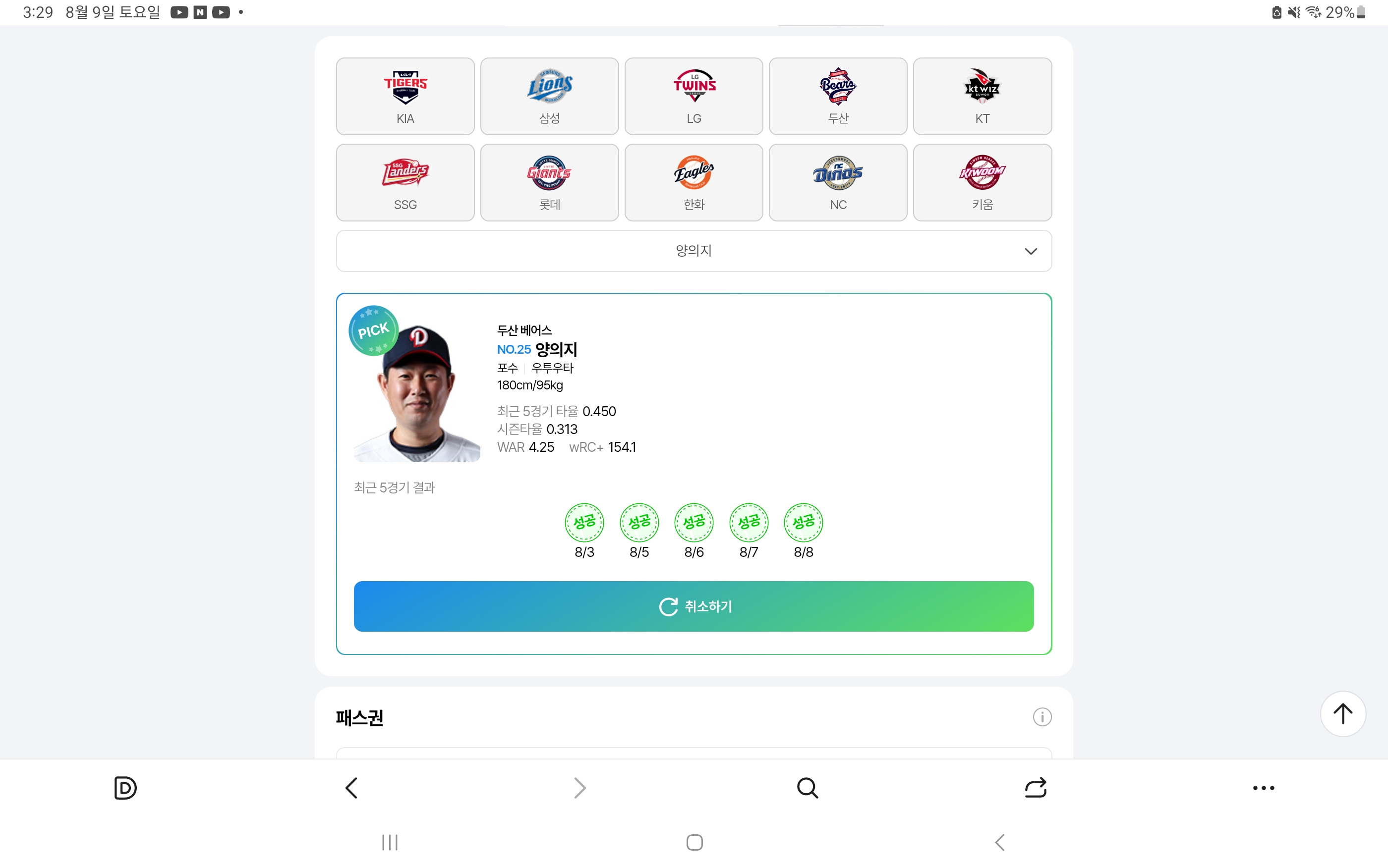Go back to the previous page

(351, 788)
